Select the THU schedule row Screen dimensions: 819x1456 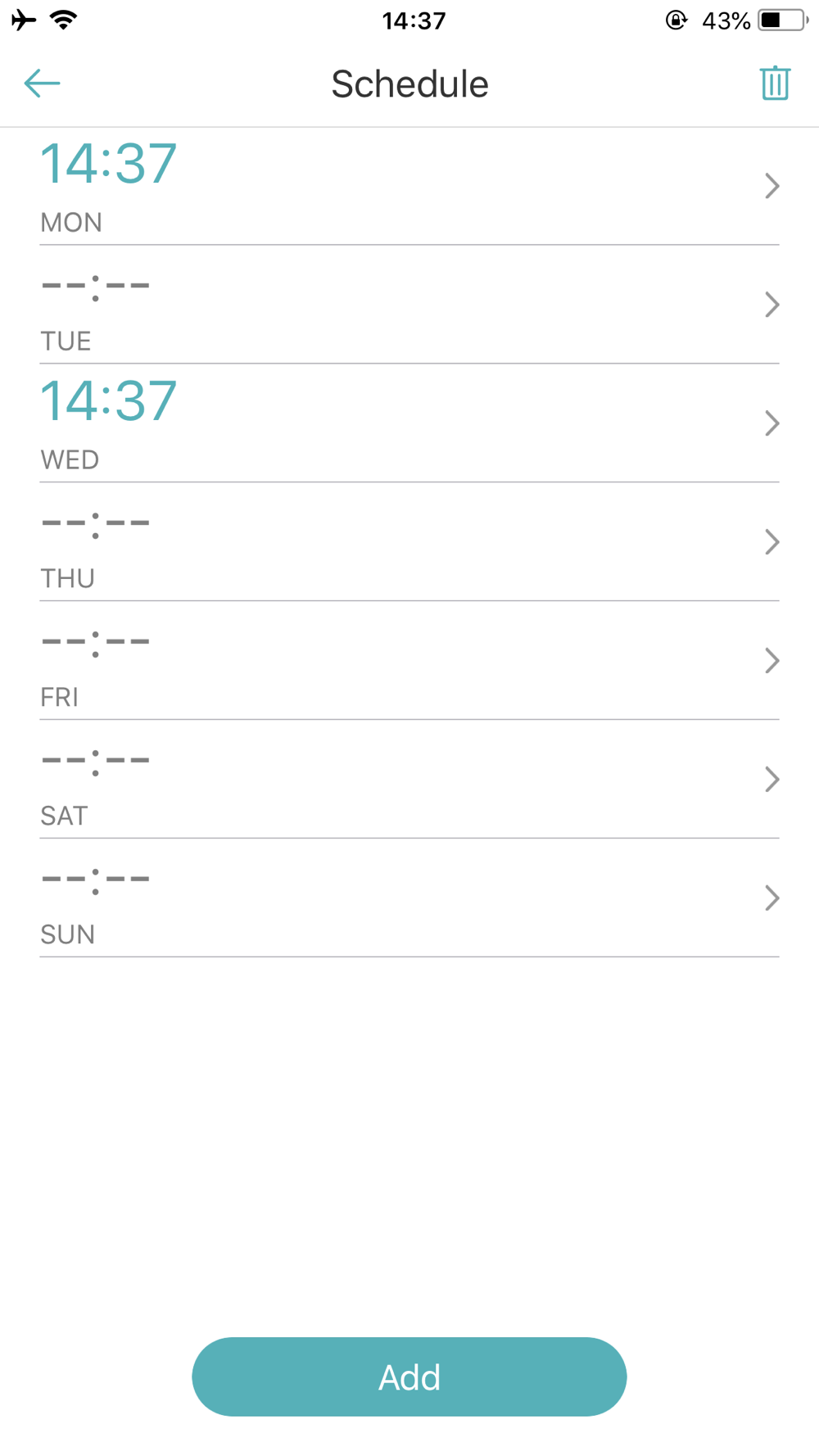[409, 542]
